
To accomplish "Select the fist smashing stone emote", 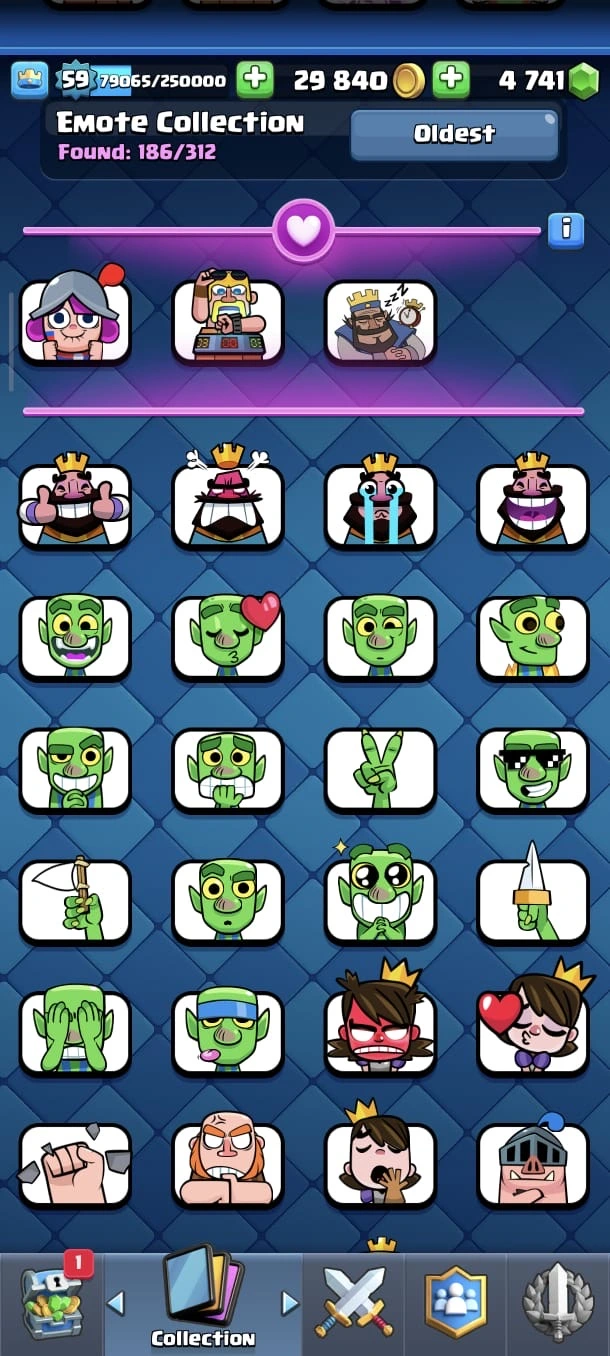I will coord(75,1164).
